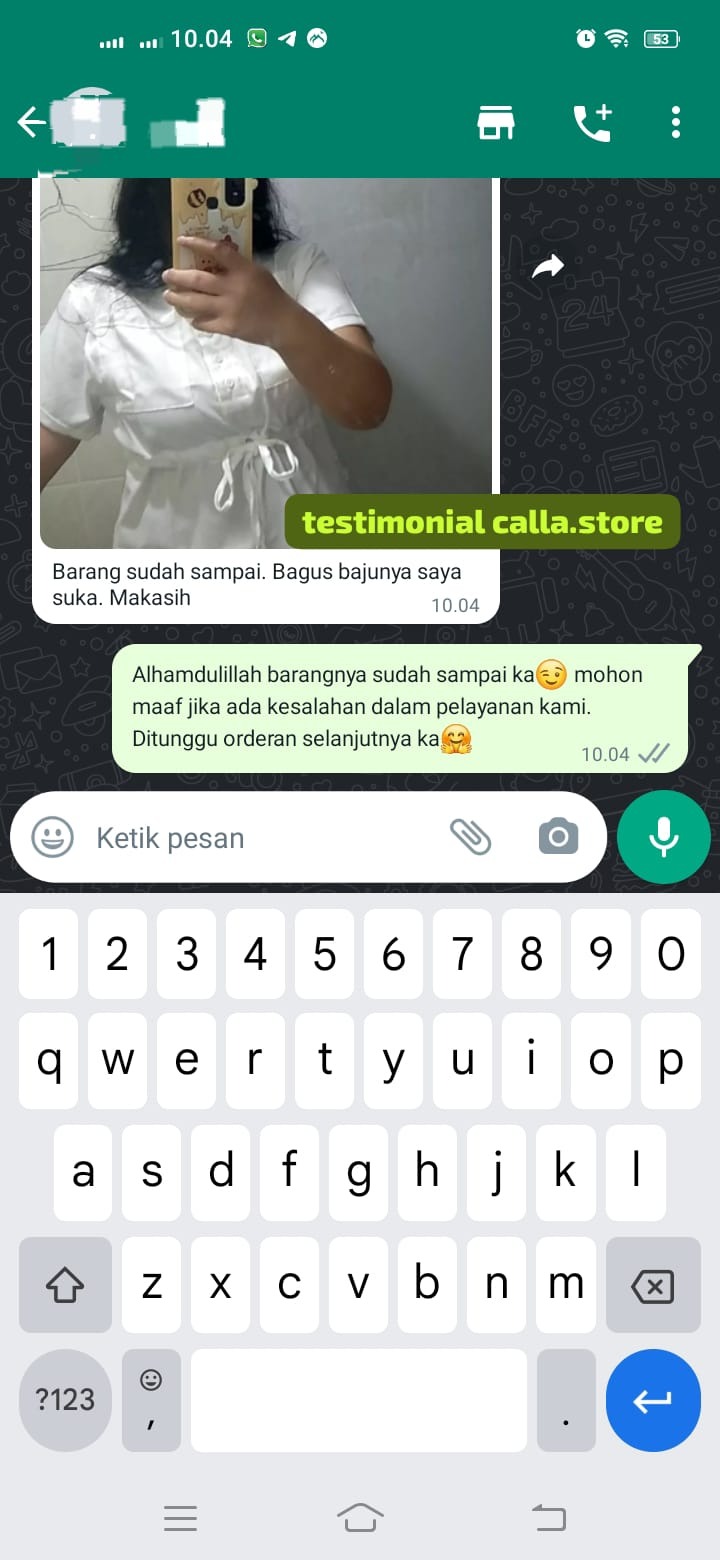Viewport: 720px width, 1560px height.
Task: Attach a file using the paperclip icon
Action: coord(470,837)
